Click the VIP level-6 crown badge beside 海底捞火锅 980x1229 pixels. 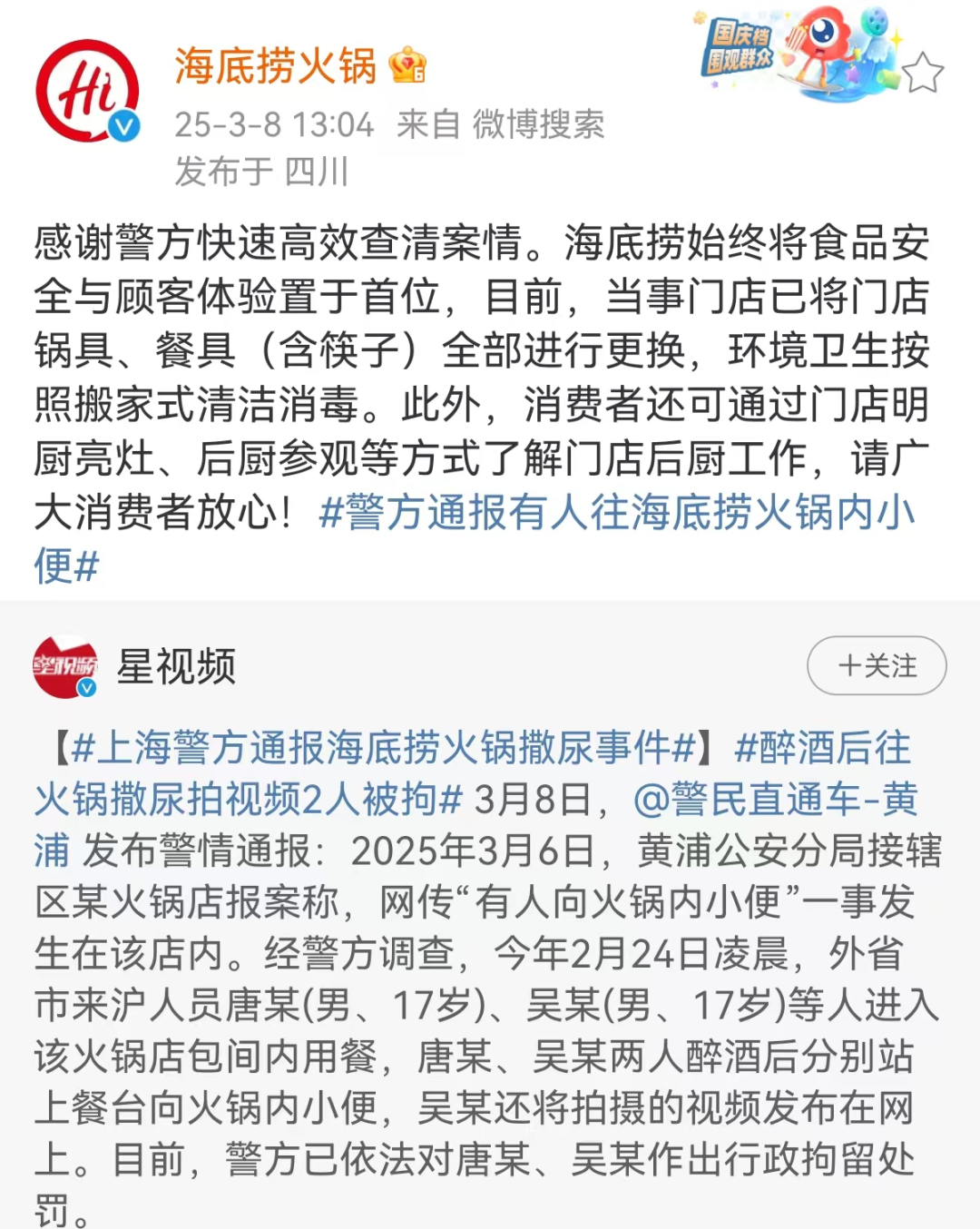click(407, 65)
